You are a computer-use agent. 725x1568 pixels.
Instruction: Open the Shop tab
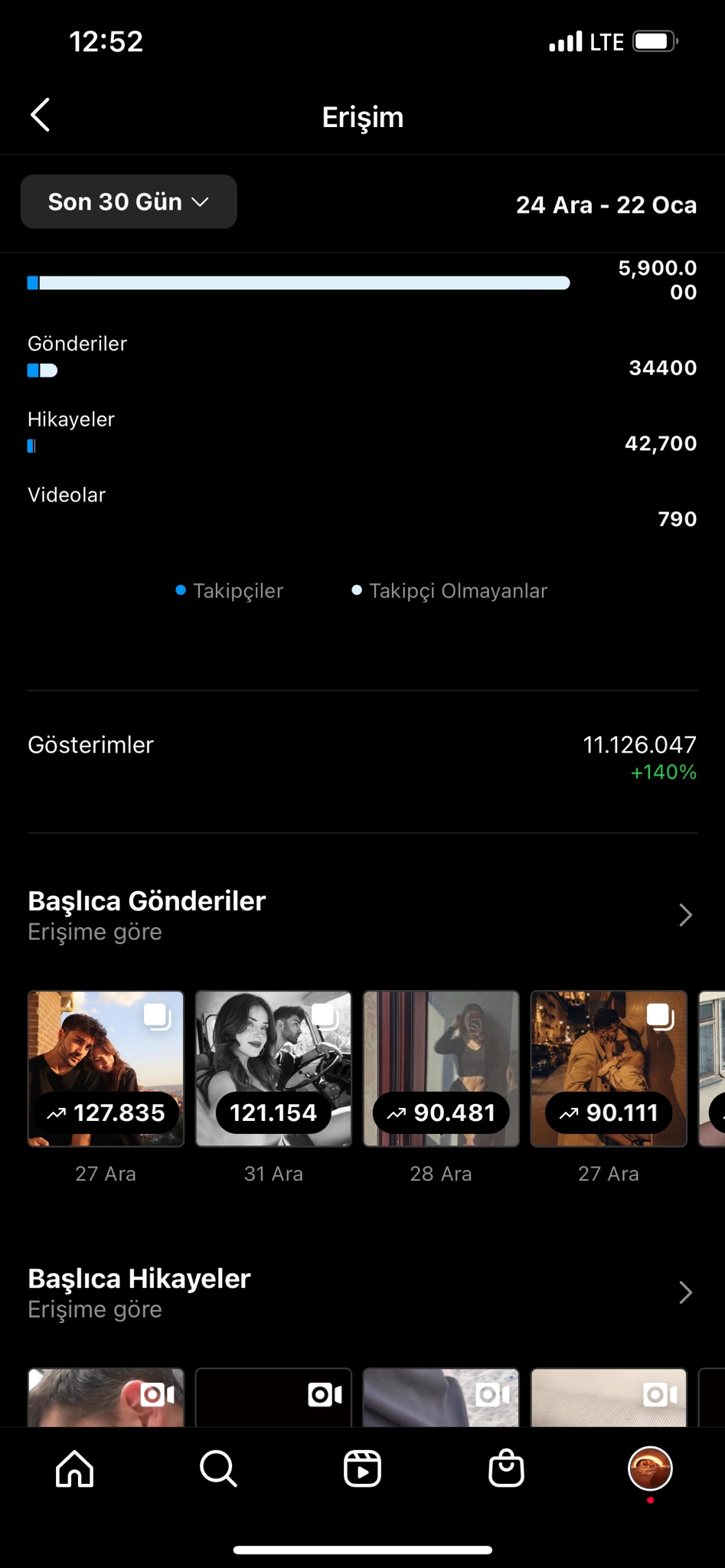[x=506, y=1468]
